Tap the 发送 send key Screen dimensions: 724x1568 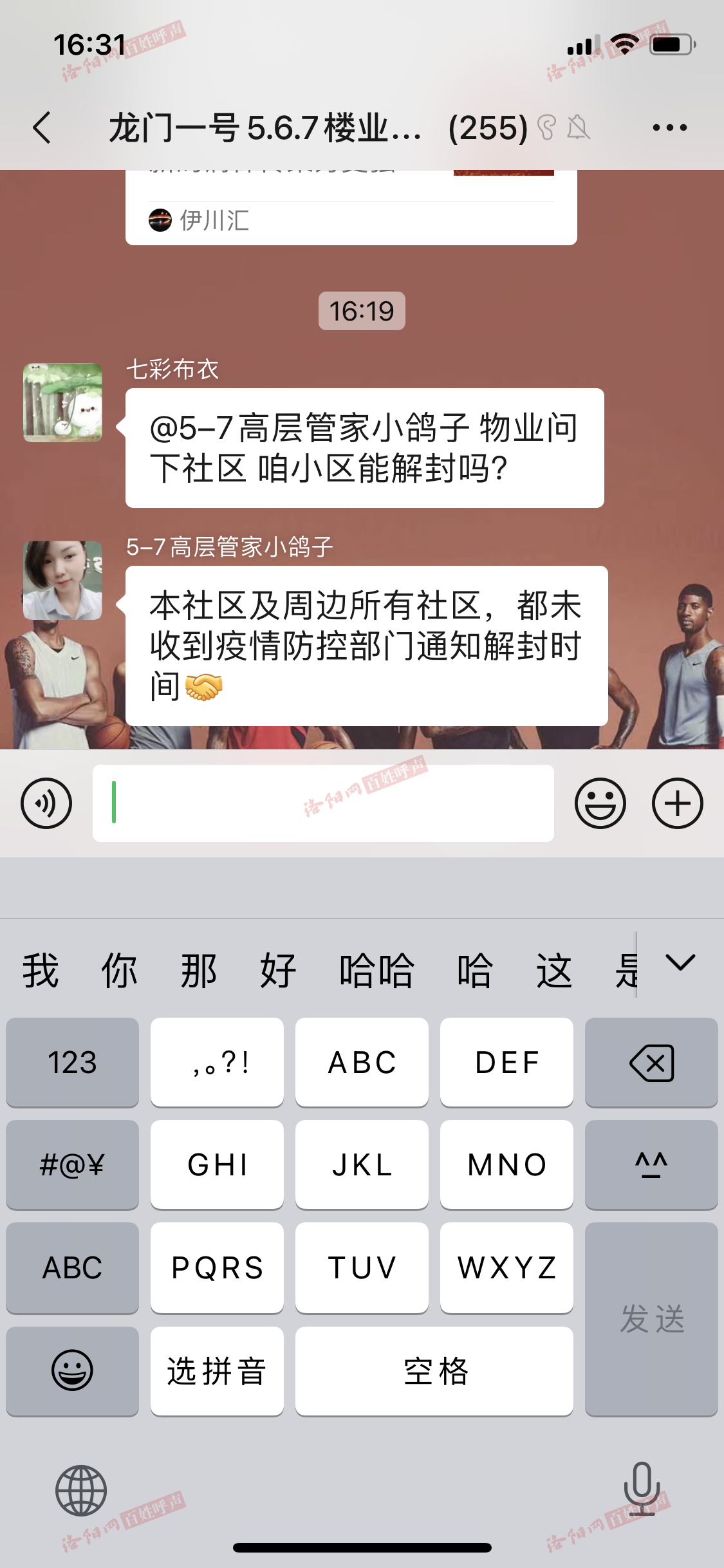[x=651, y=1320]
